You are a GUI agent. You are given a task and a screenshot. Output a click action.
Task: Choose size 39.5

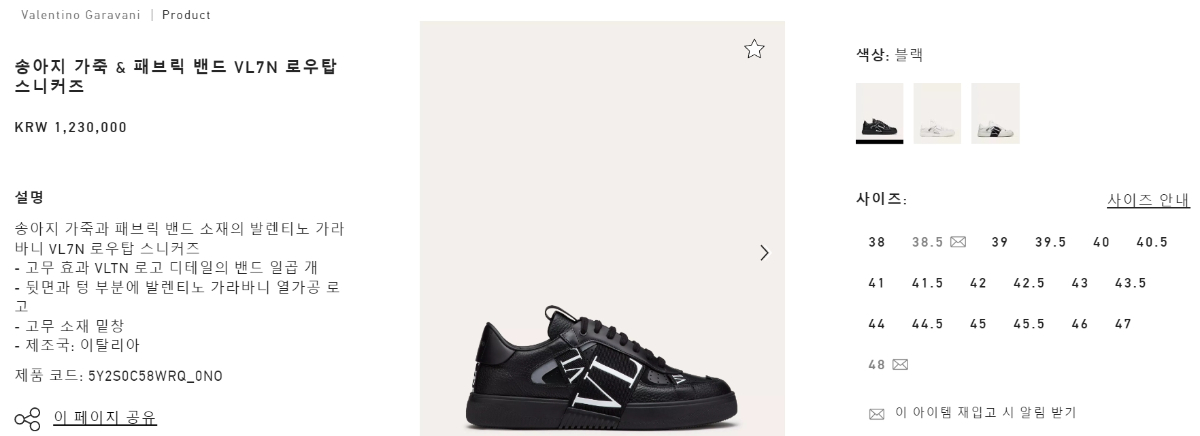1050,242
